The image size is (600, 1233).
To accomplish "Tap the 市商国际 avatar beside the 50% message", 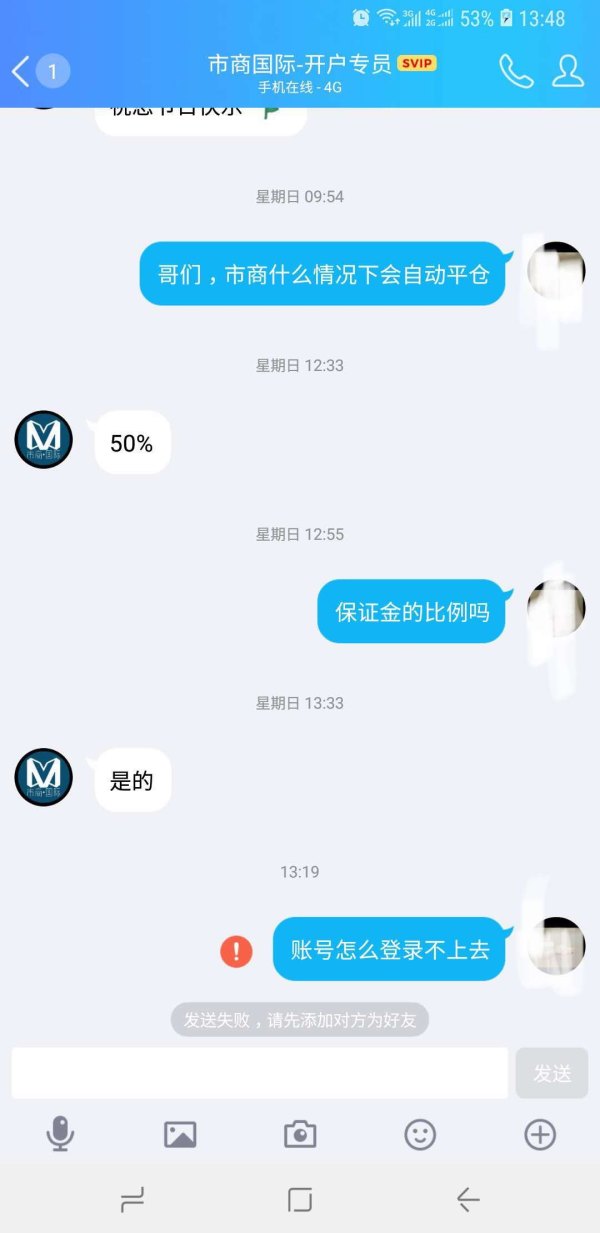I will pos(44,440).
